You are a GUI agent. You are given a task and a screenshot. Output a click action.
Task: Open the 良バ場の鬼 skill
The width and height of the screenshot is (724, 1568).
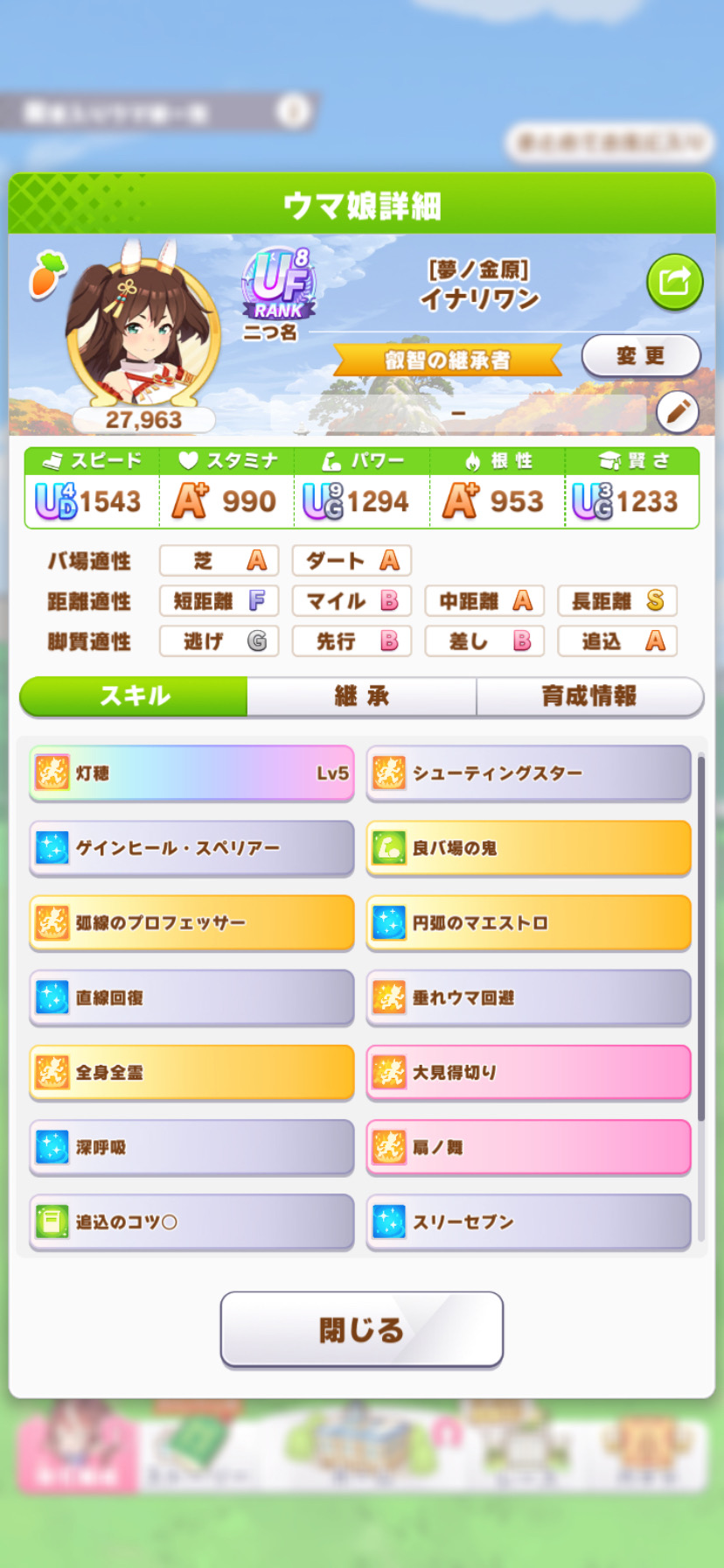coord(528,848)
